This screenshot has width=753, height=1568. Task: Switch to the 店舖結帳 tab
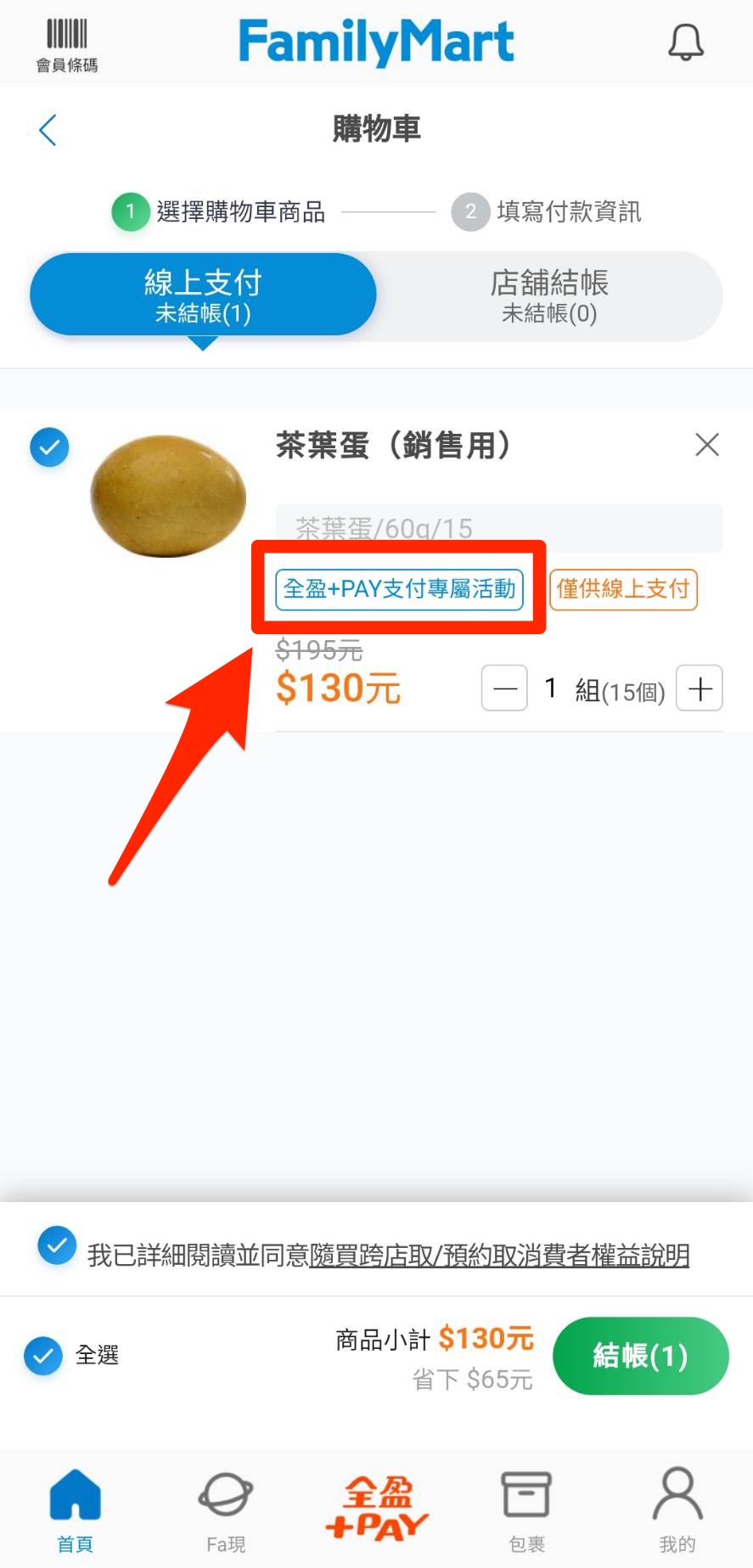coord(549,295)
